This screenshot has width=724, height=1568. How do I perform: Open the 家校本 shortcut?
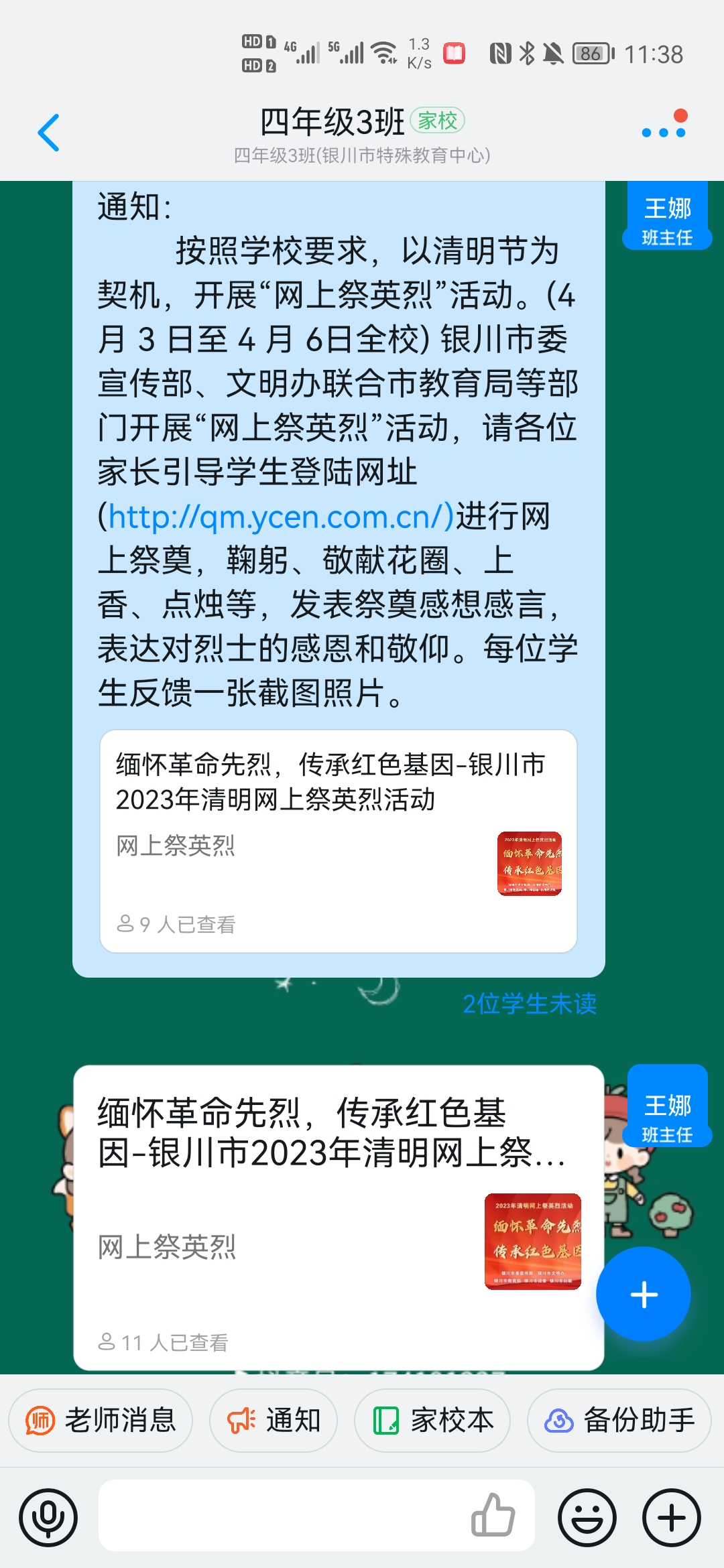coord(432,1420)
